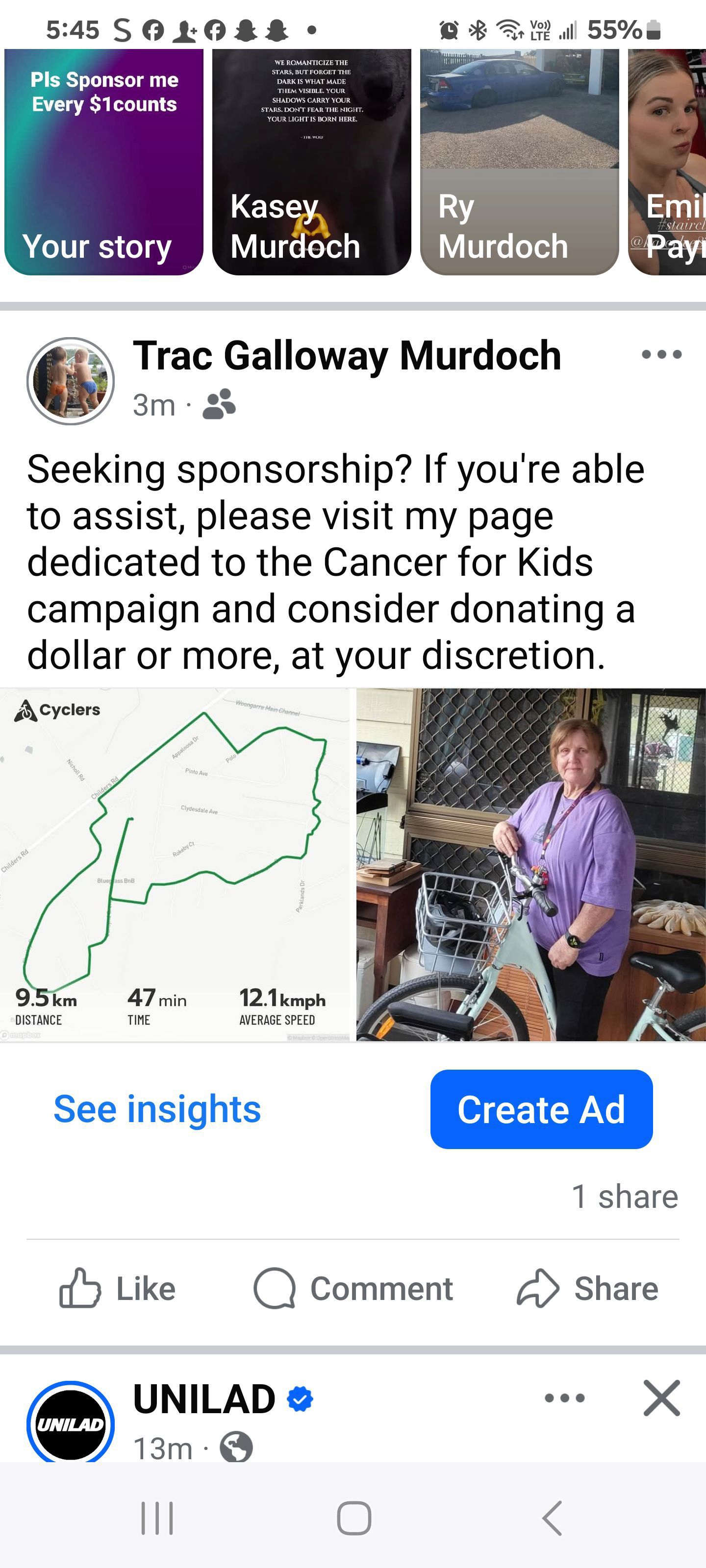Image resolution: width=706 pixels, height=1568 pixels.
Task: Tap the Create Ad button
Action: click(x=541, y=1109)
